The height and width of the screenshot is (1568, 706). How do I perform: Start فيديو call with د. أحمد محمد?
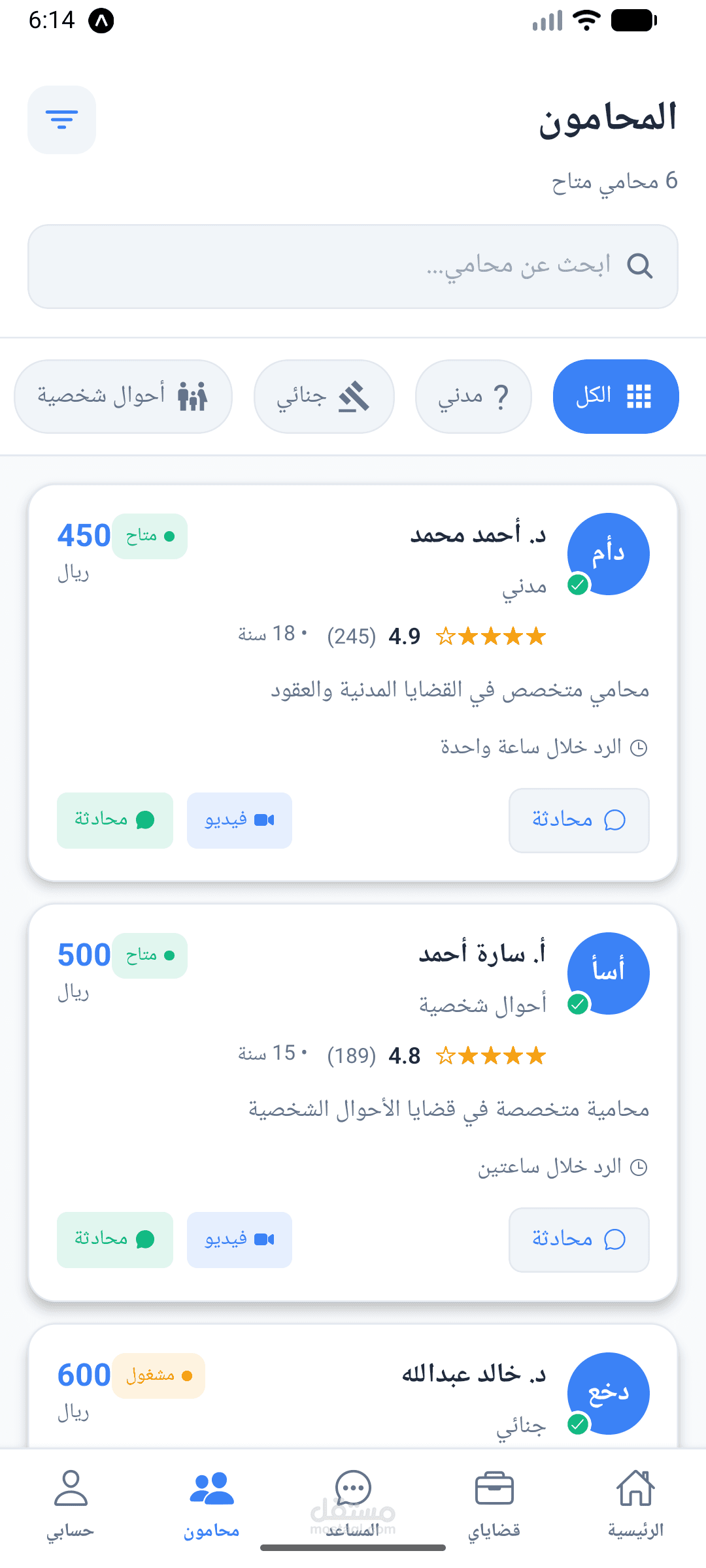239,820
